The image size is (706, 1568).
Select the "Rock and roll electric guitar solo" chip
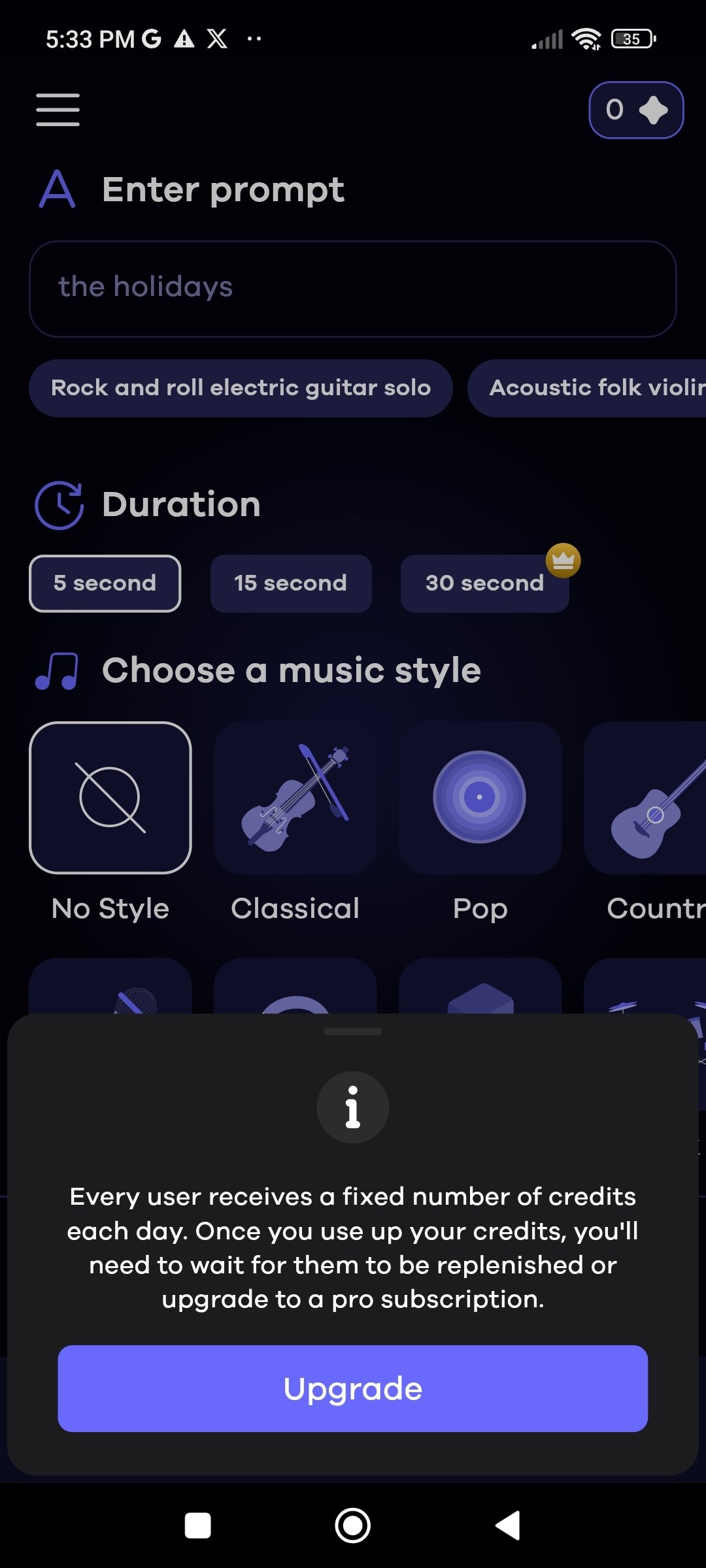tap(241, 388)
